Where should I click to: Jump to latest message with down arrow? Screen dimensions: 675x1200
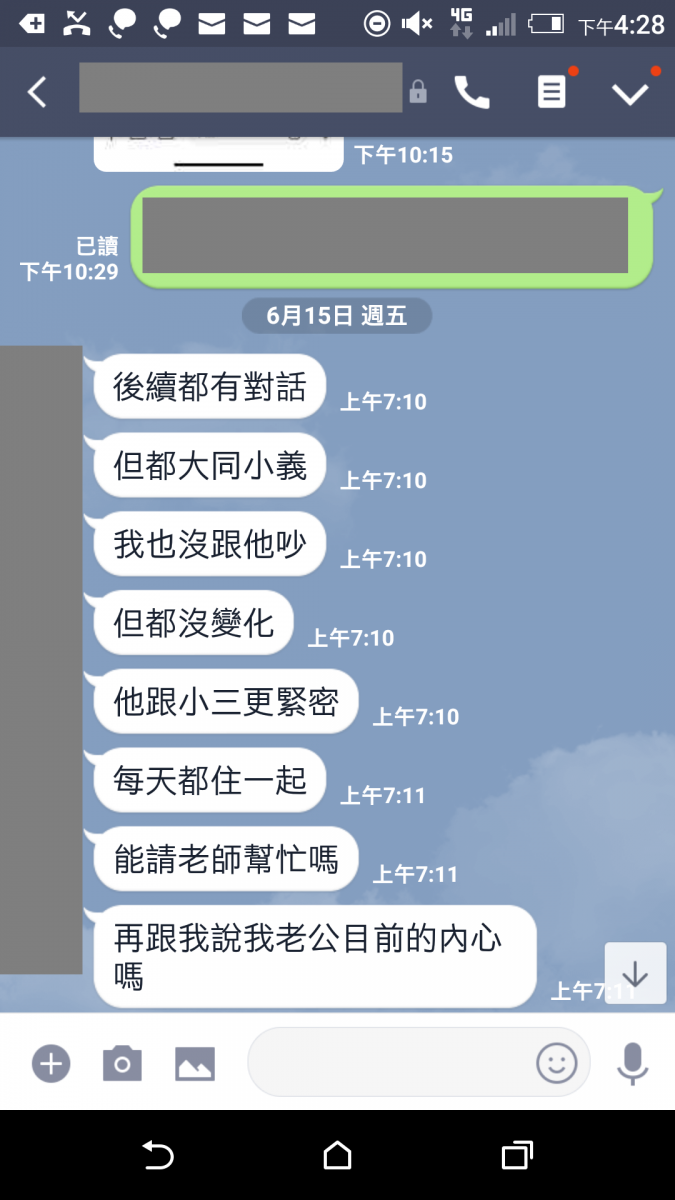pyautogui.click(x=635, y=973)
